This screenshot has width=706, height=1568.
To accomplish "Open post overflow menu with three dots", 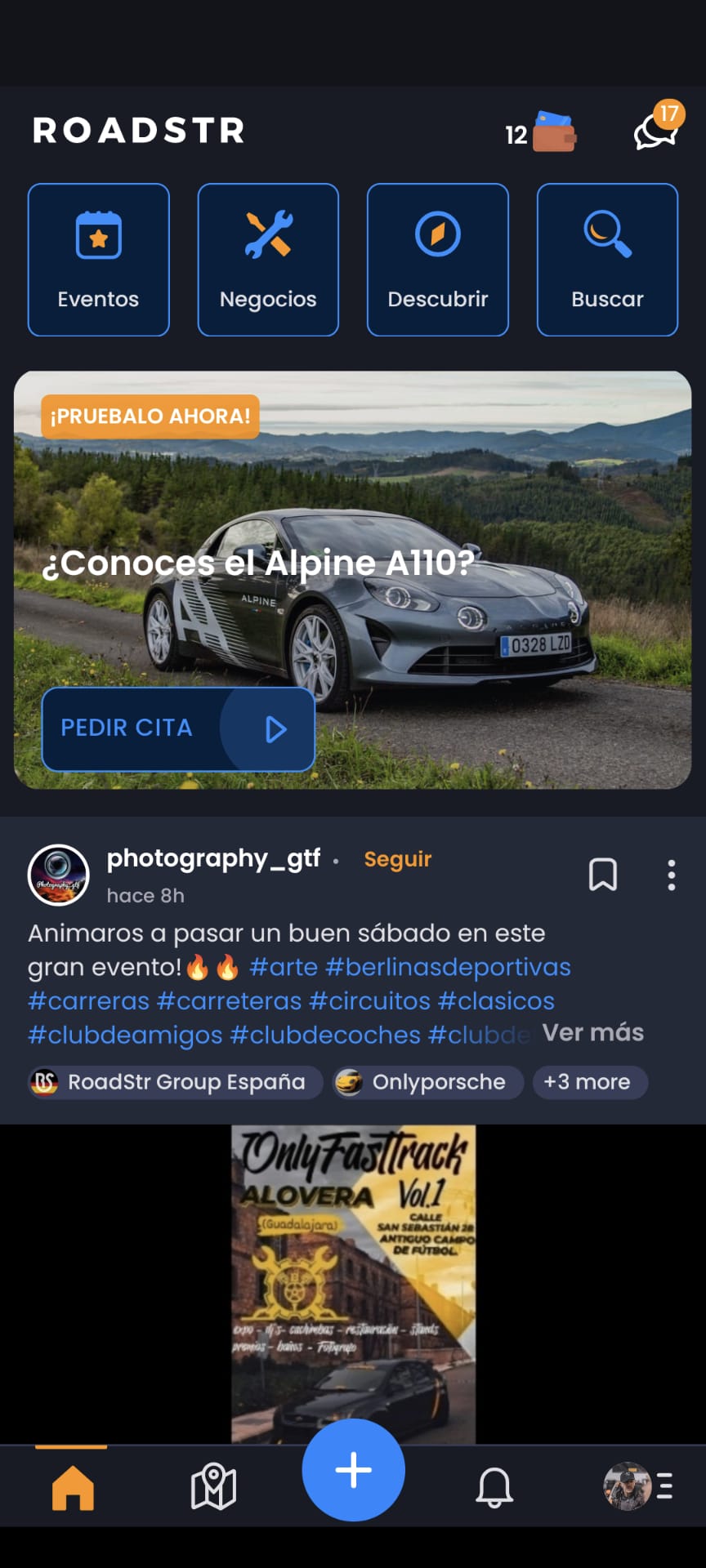I will (x=671, y=875).
